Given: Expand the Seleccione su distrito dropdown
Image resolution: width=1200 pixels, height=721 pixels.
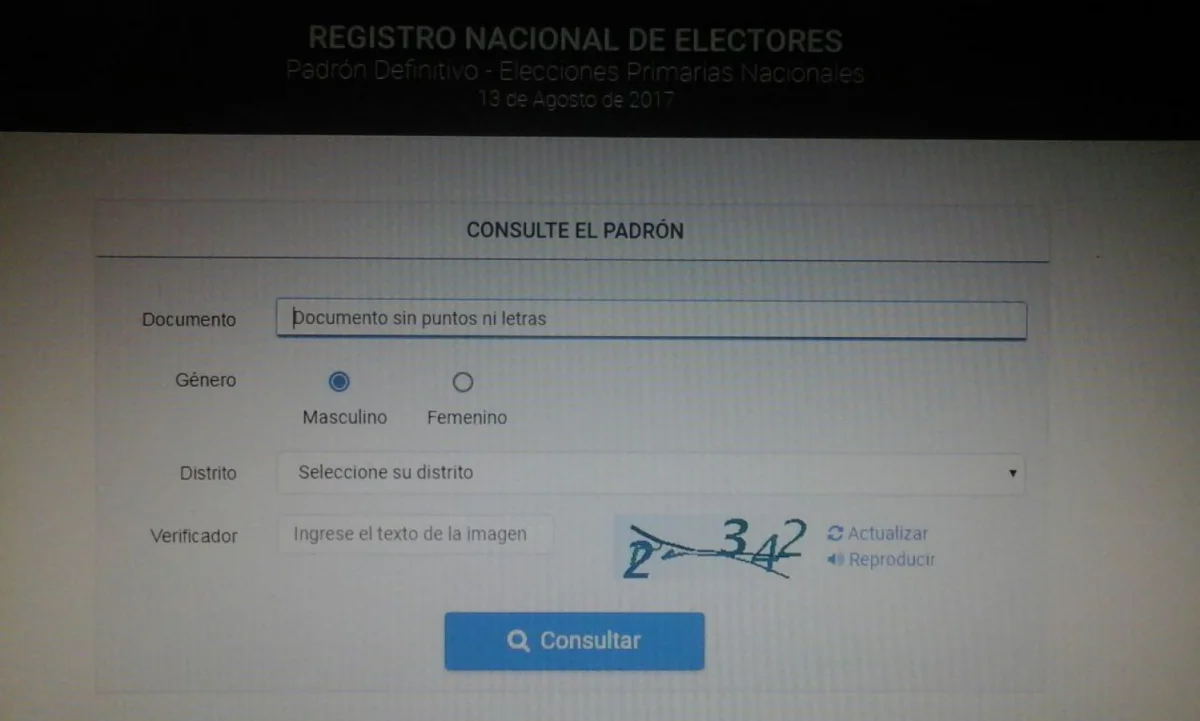Looking at the screenshot, I should pos(650,472).
